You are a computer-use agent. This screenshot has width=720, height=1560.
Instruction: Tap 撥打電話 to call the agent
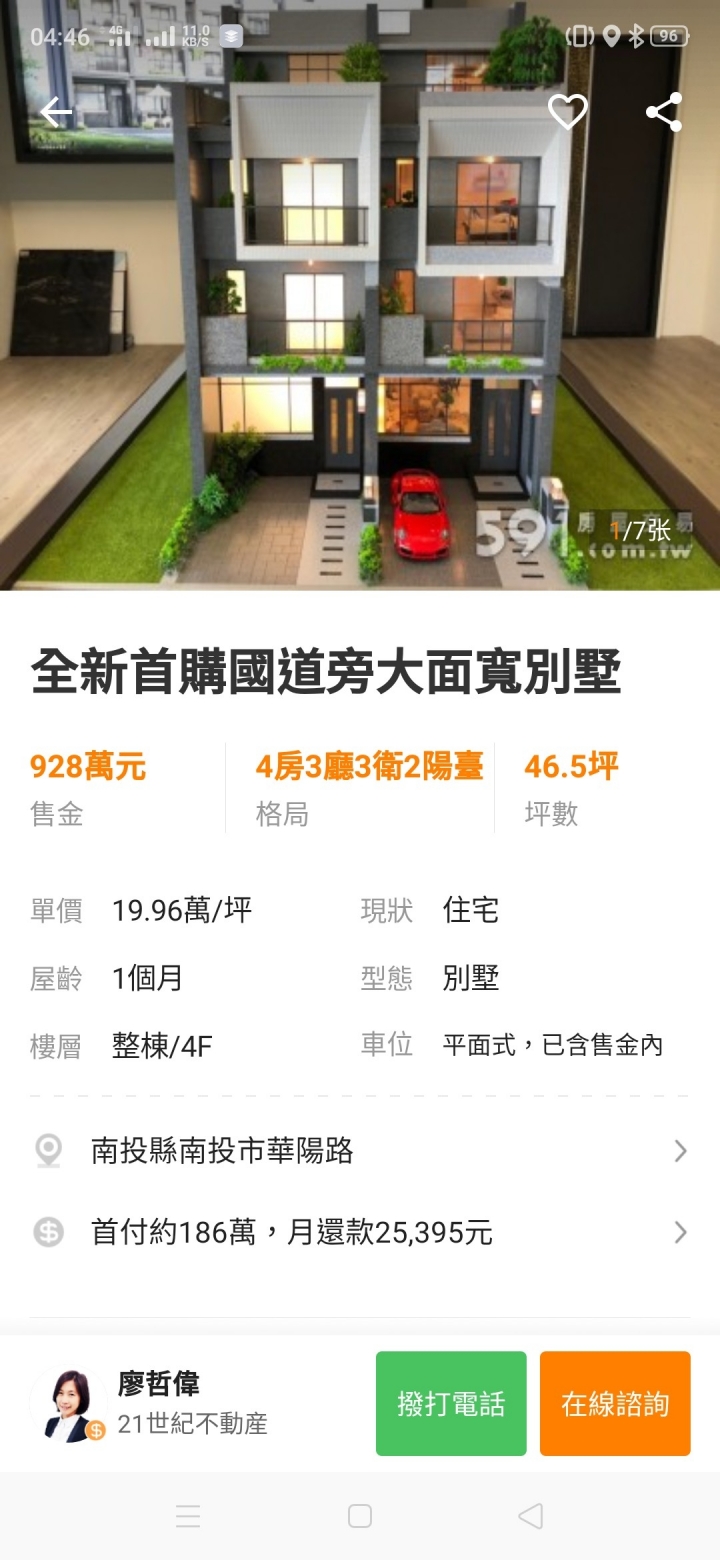(451, 1403)
